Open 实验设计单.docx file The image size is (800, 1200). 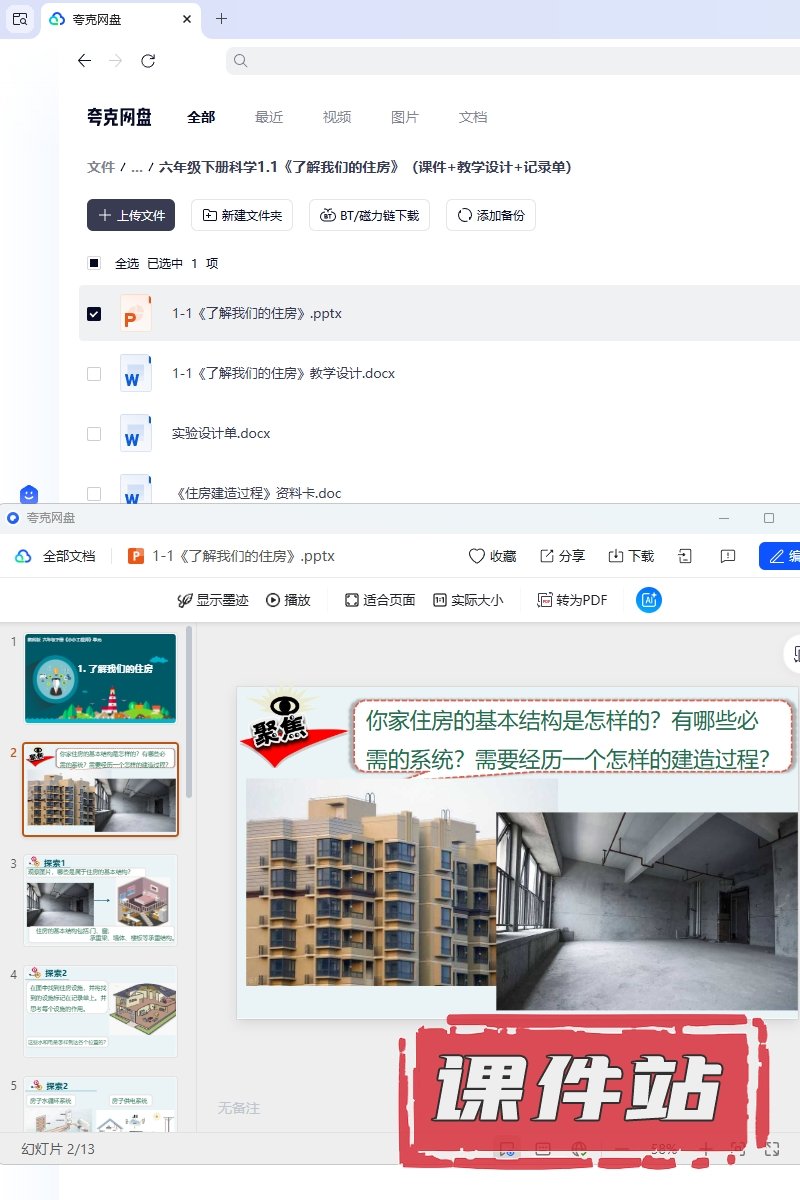click(221, 433)
